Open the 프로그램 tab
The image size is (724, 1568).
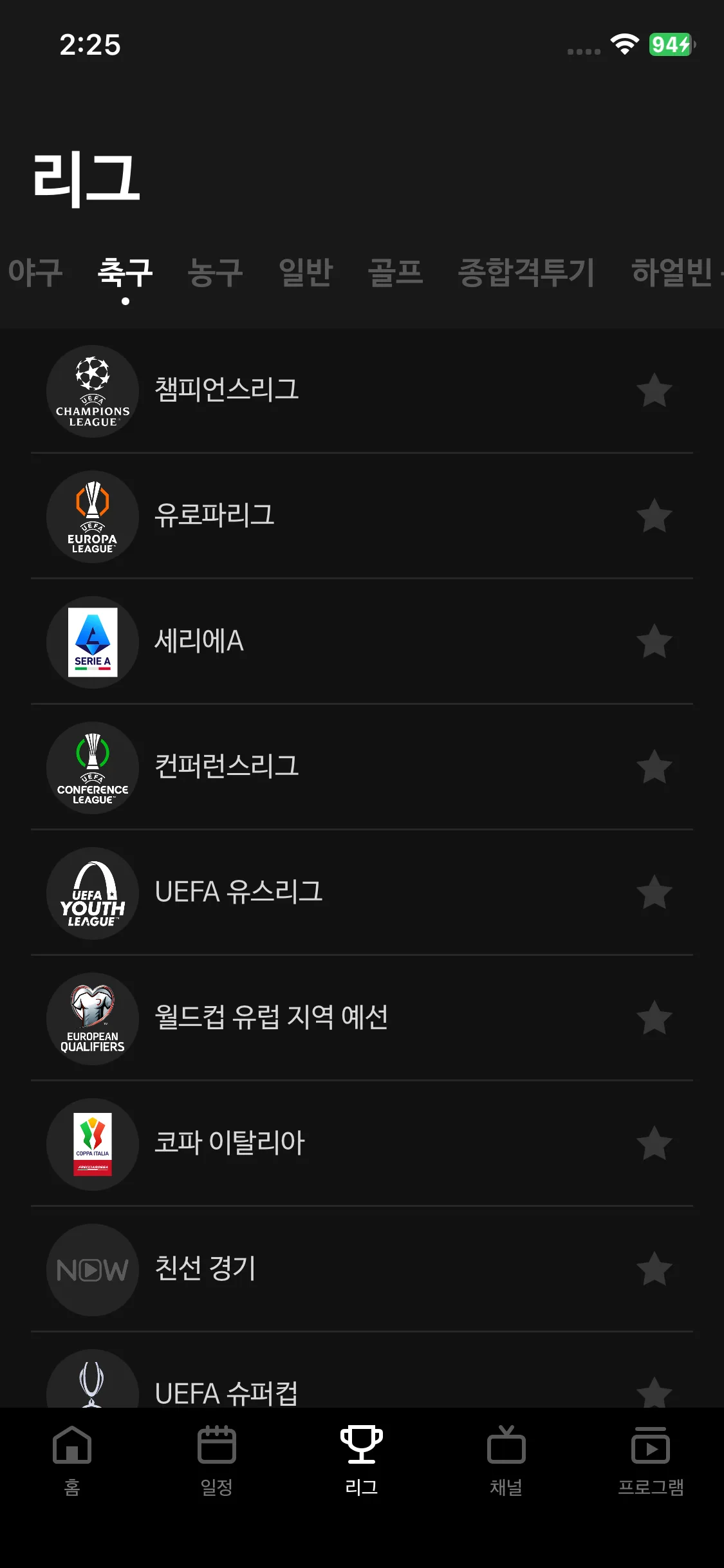point(651,1459)
